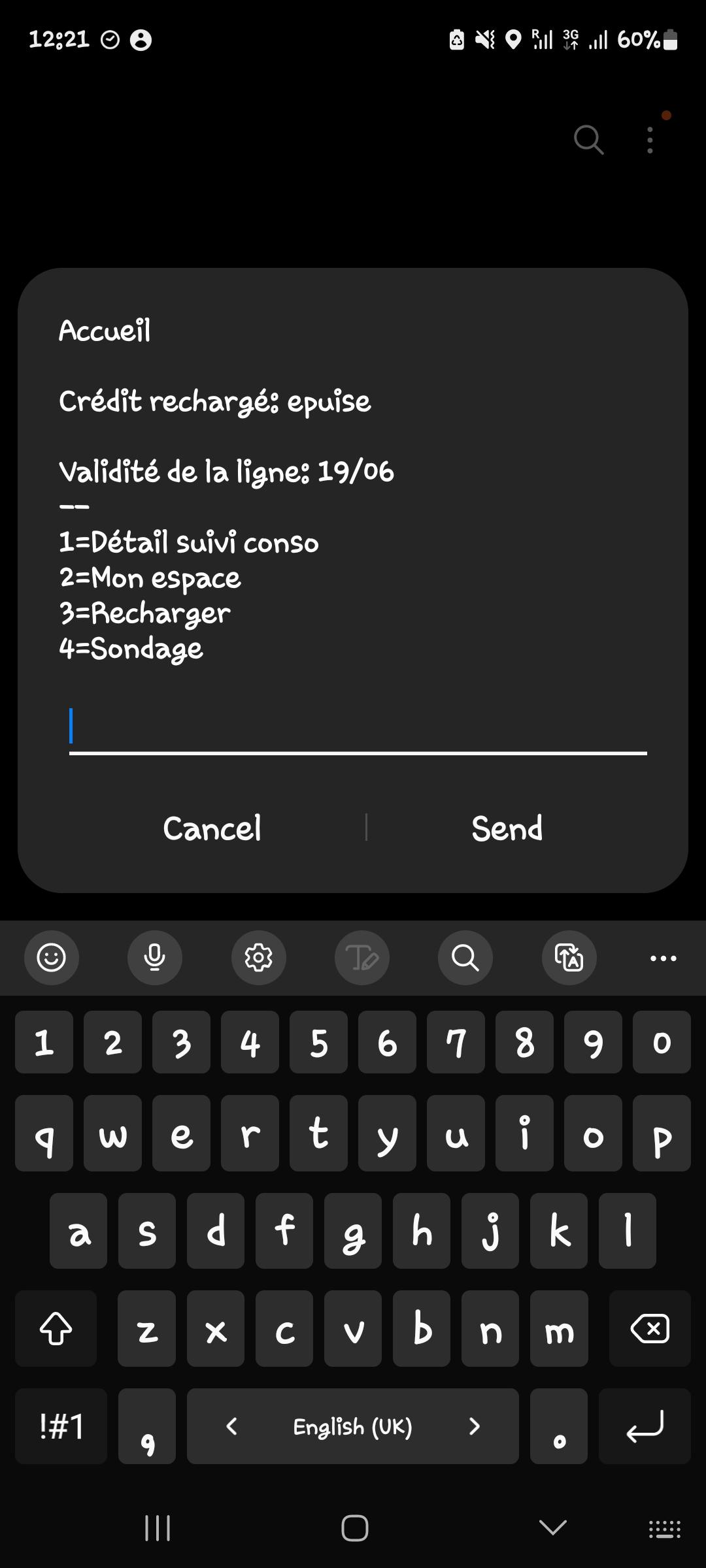Screen dimensions: 706x1568
Task: Cancel the Accueil USSD dialog
Action: (x=212, y=828)
